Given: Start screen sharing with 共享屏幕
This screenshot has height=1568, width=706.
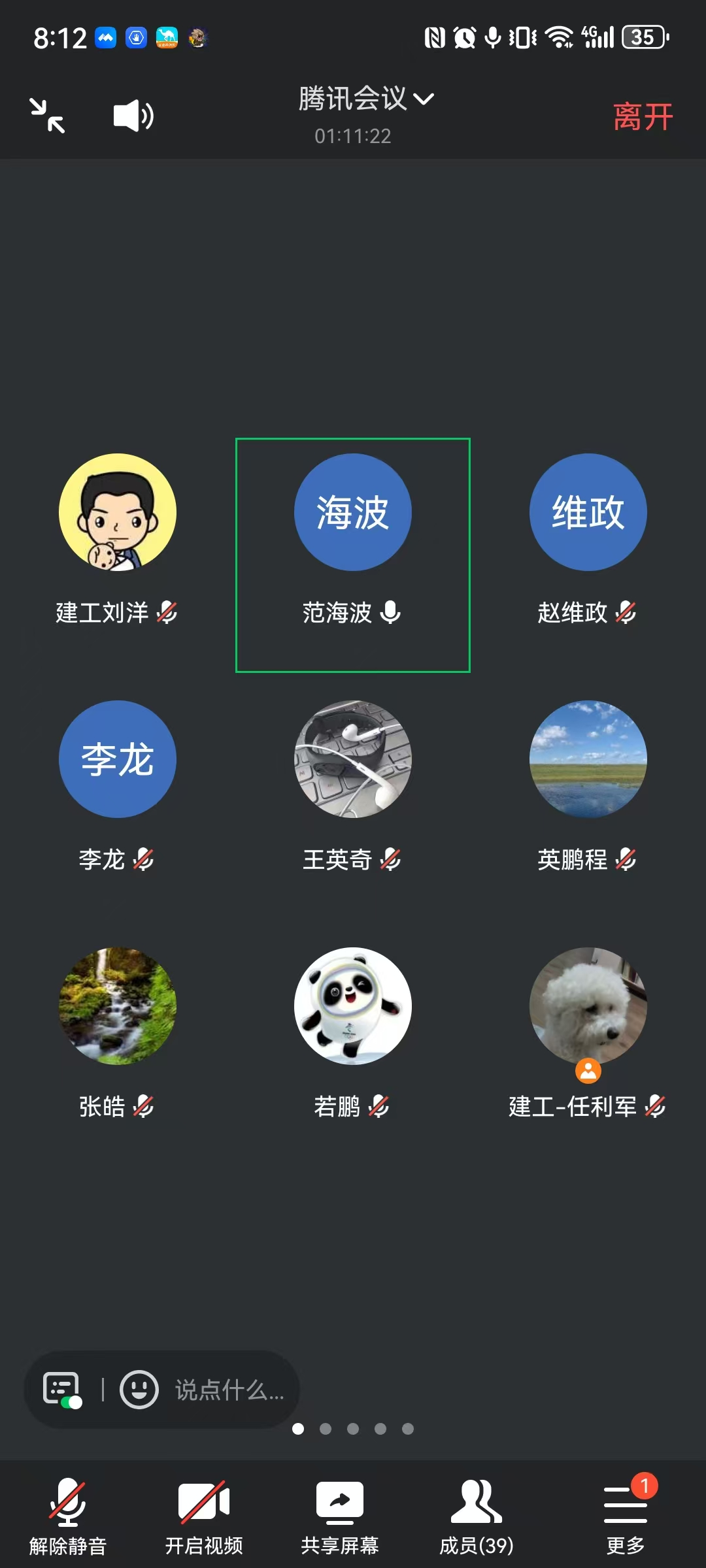Looking at the screenshot, I should (x=340, y=1516).
